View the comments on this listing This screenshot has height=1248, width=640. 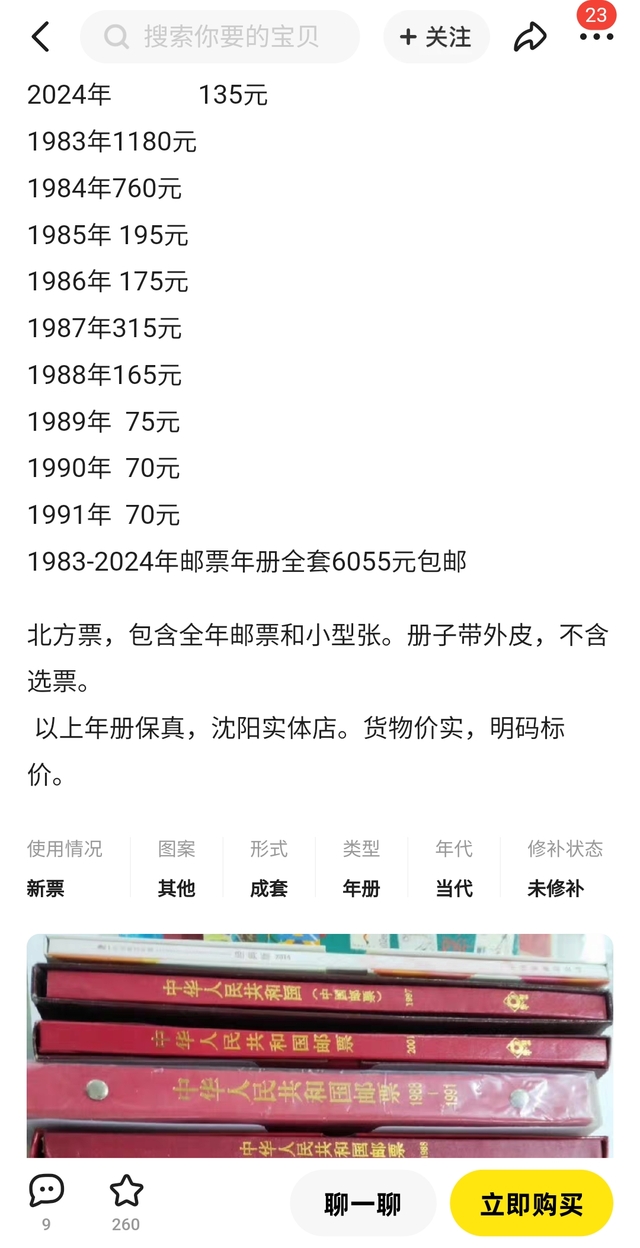click(46, 1198)
